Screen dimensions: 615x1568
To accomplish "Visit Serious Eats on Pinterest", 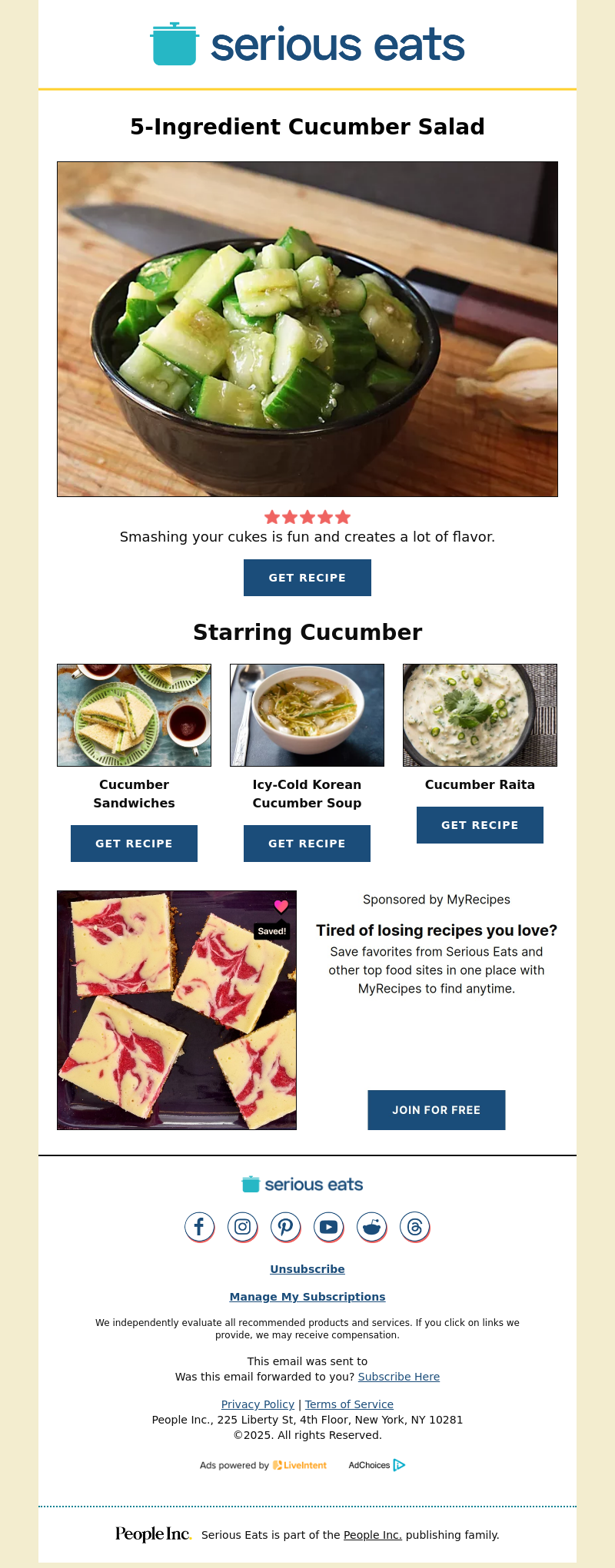I will (x=285, y=1227).
